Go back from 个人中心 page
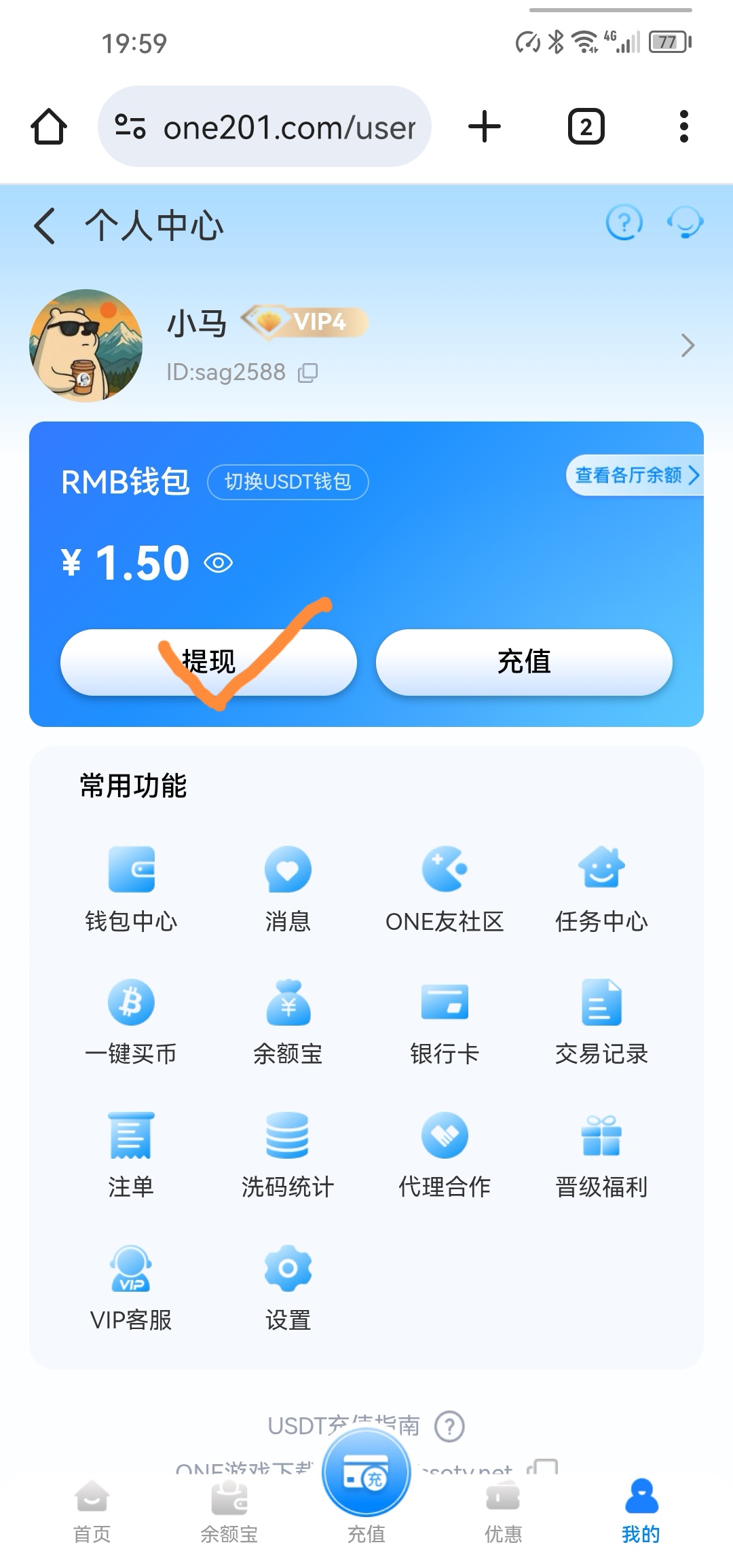This screenshot has width=733, height=1568. (45, 225)
